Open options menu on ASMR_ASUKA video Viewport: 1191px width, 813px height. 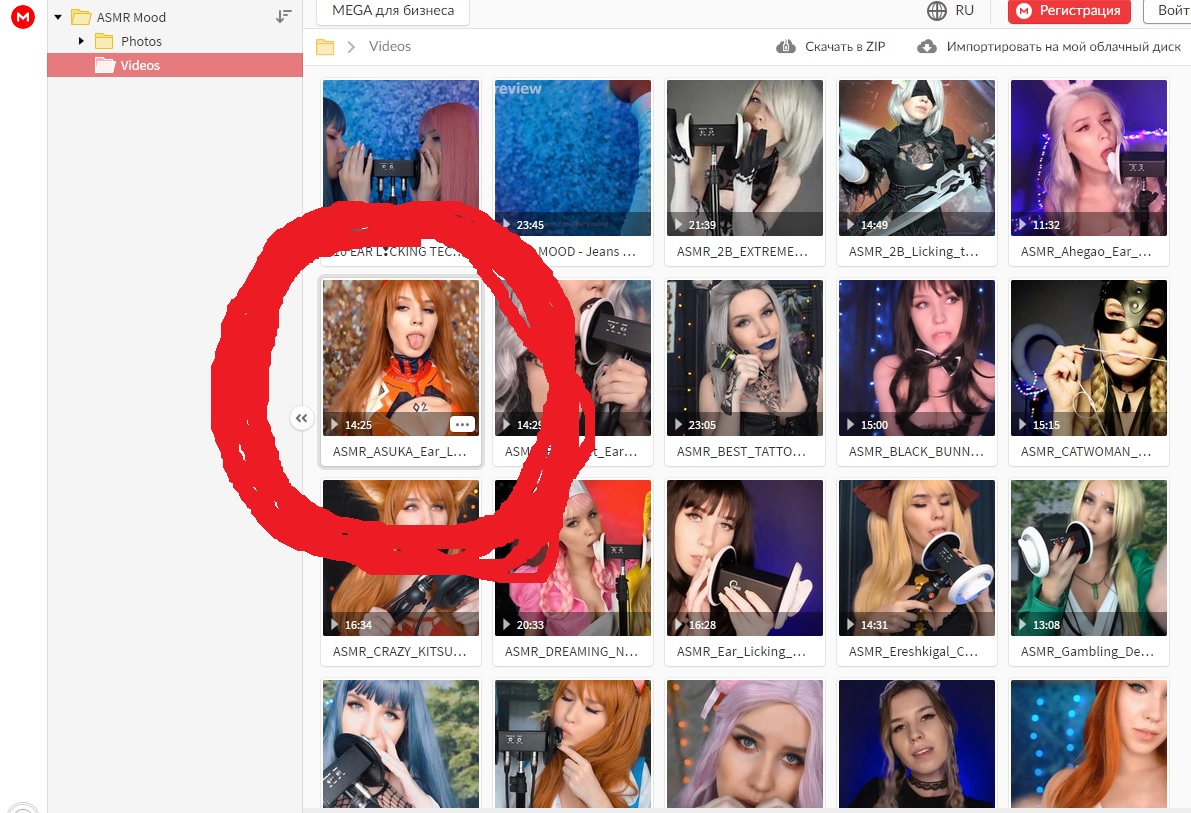(x=462, y=424)
